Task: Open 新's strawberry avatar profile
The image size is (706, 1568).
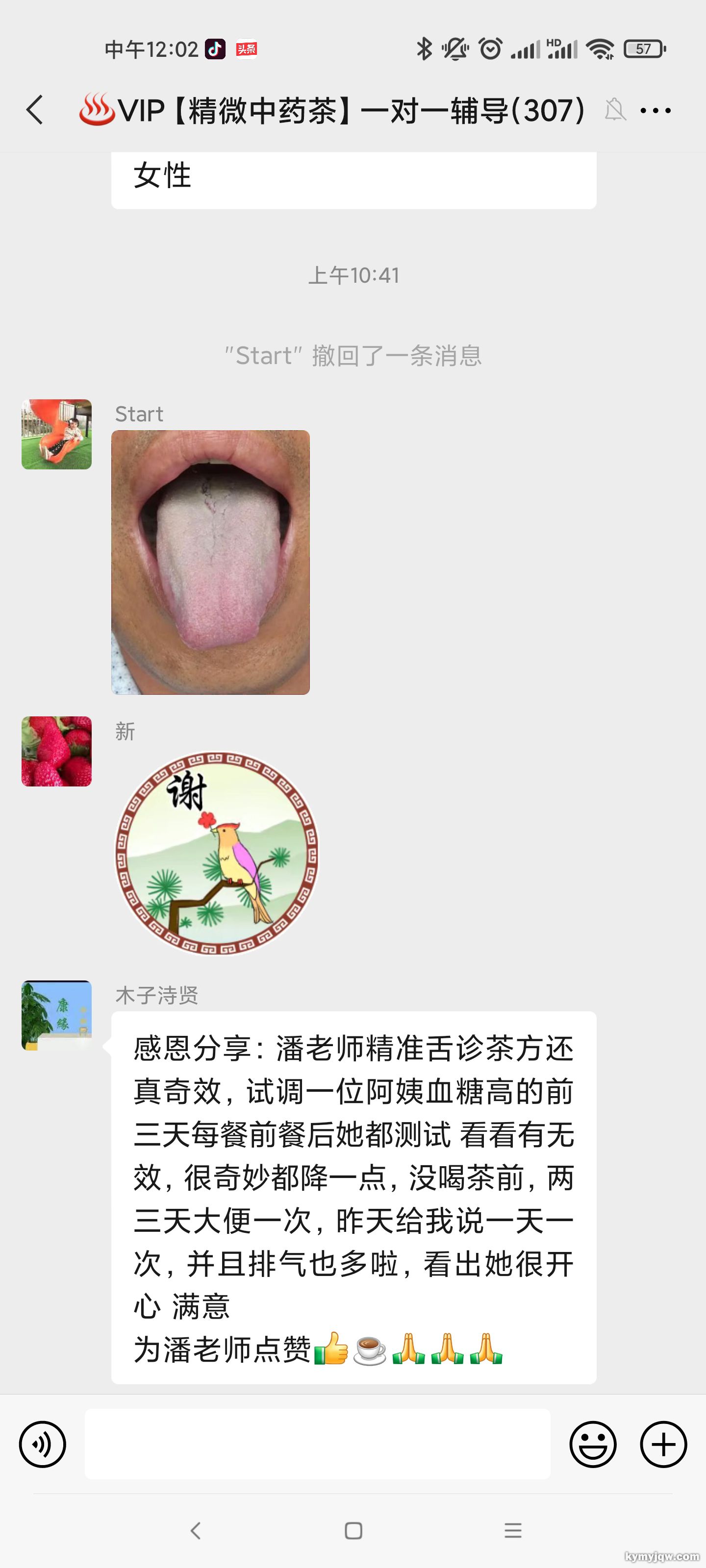Action: pyautogui.click(x=57, y=751)
